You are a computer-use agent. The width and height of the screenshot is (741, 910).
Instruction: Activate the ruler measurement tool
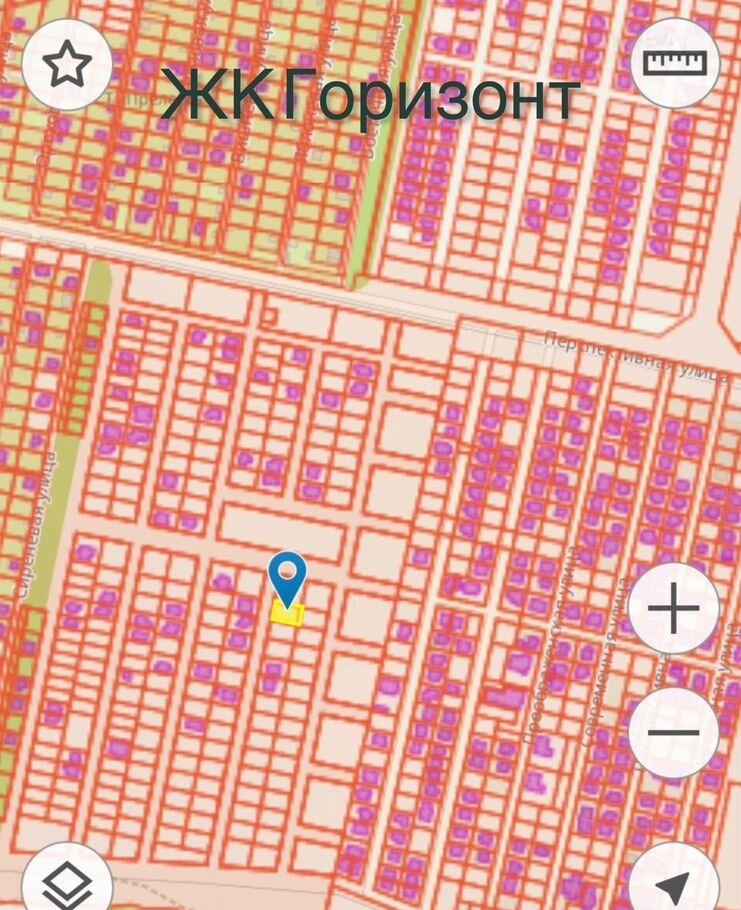tap(675, 63)
